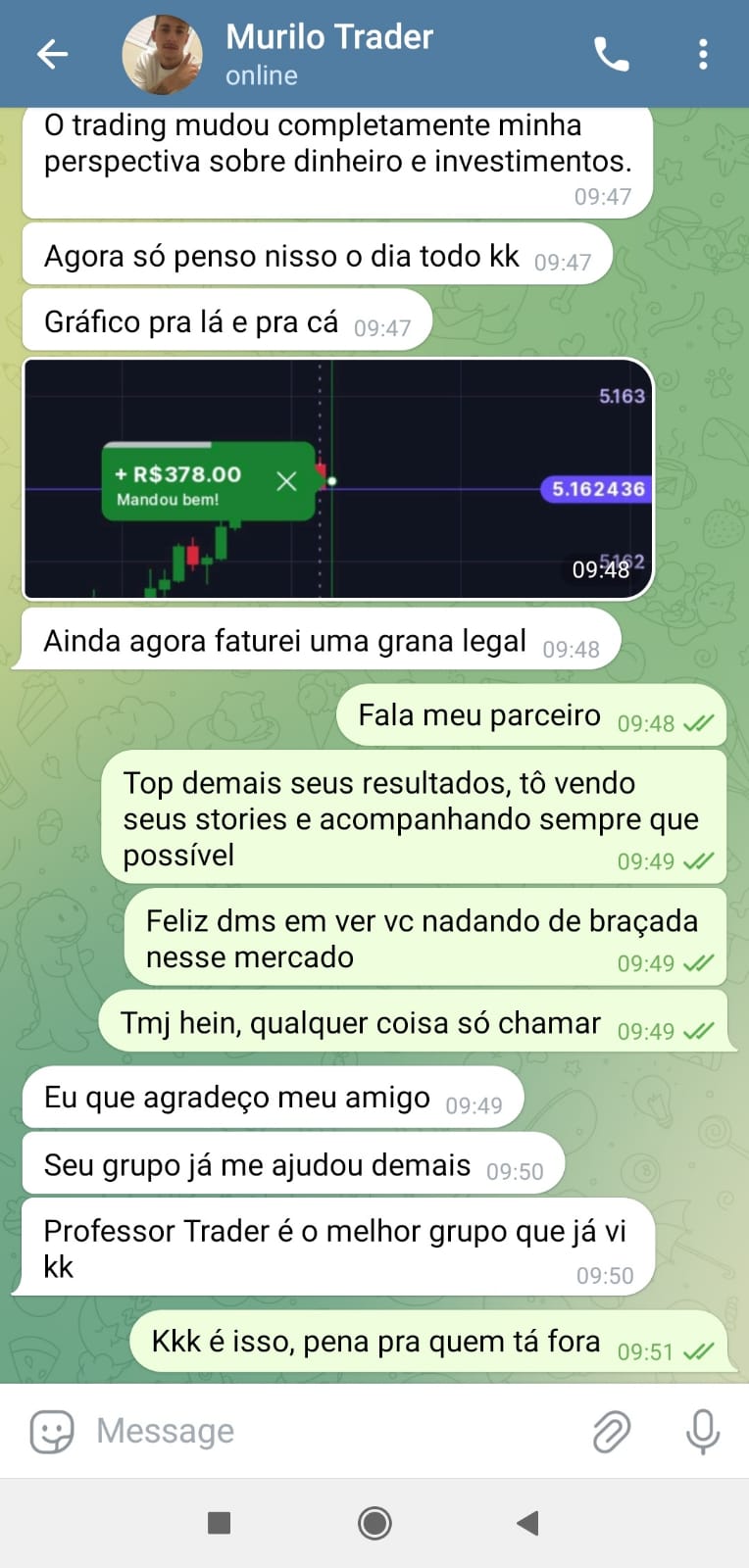Click the paperclip attachment icon

pos(611,1431)
